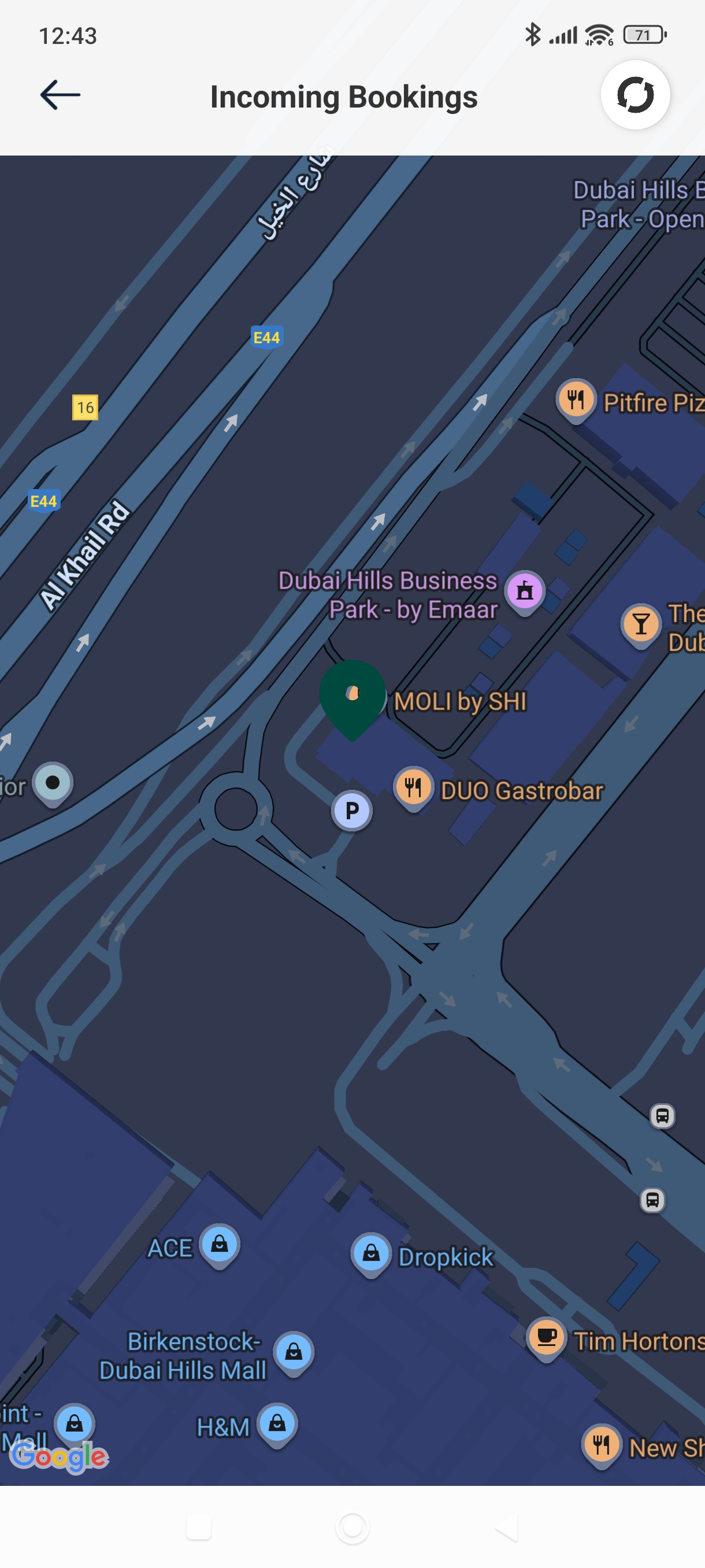This screenshot has width=705, height=1568.
Task: Select the Birkenstock Dubai Hills Mall marker
Action: tap(294, 1352)
